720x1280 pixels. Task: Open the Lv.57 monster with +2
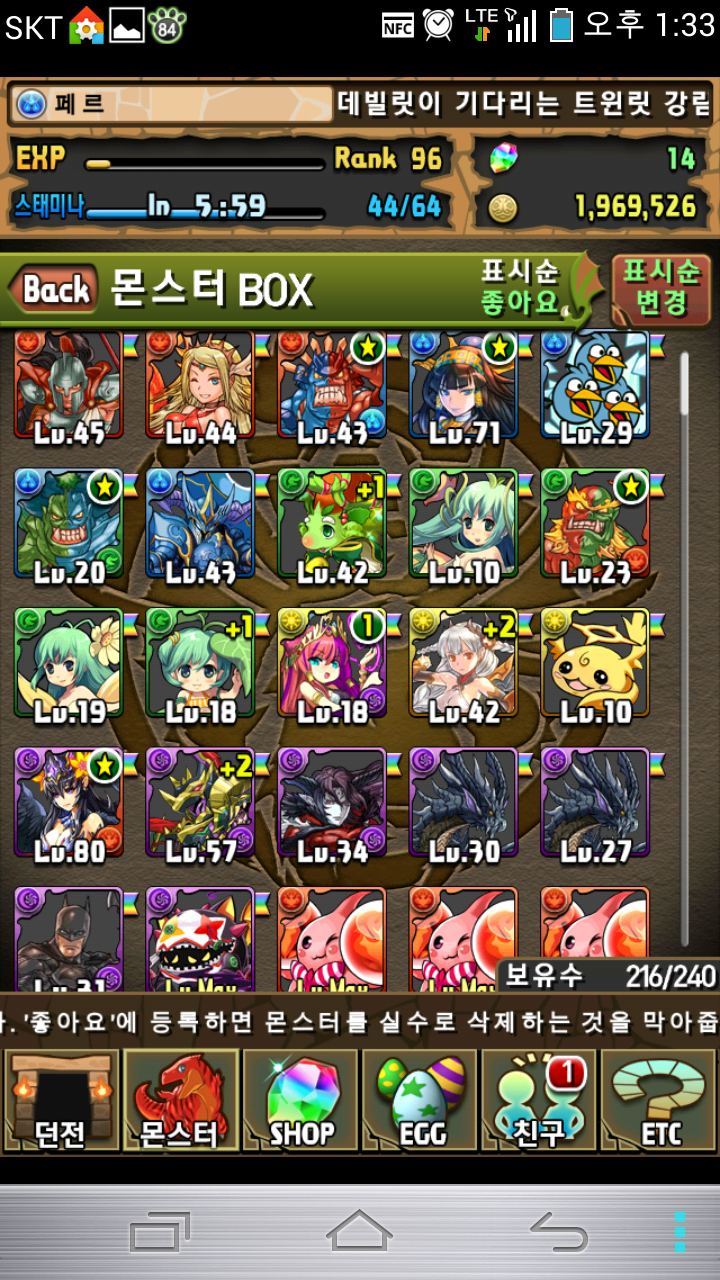200,806
